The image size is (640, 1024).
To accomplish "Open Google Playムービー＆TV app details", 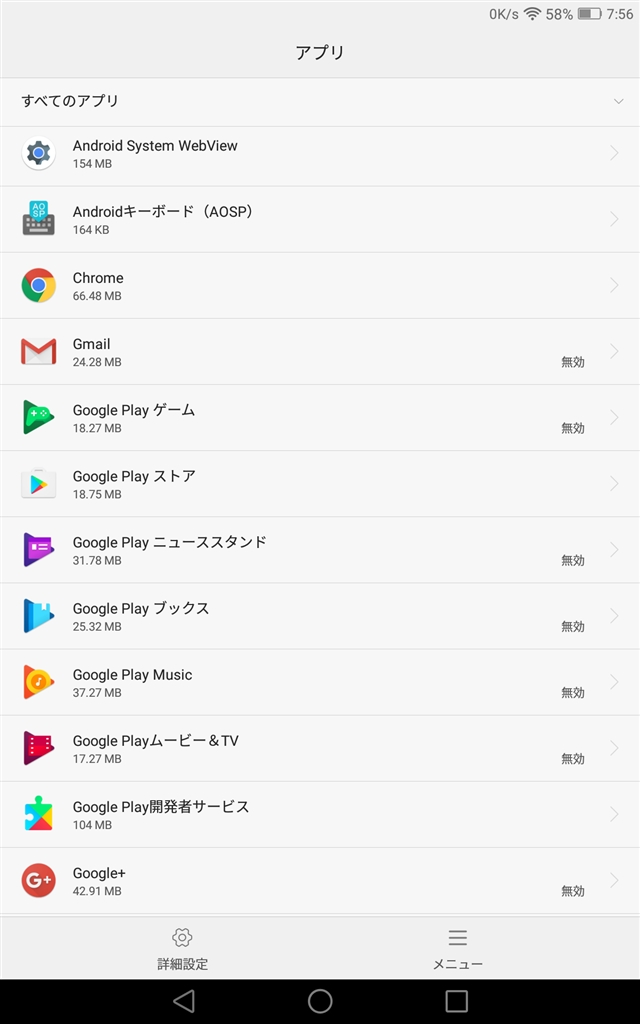I will (x=320, y=748).
